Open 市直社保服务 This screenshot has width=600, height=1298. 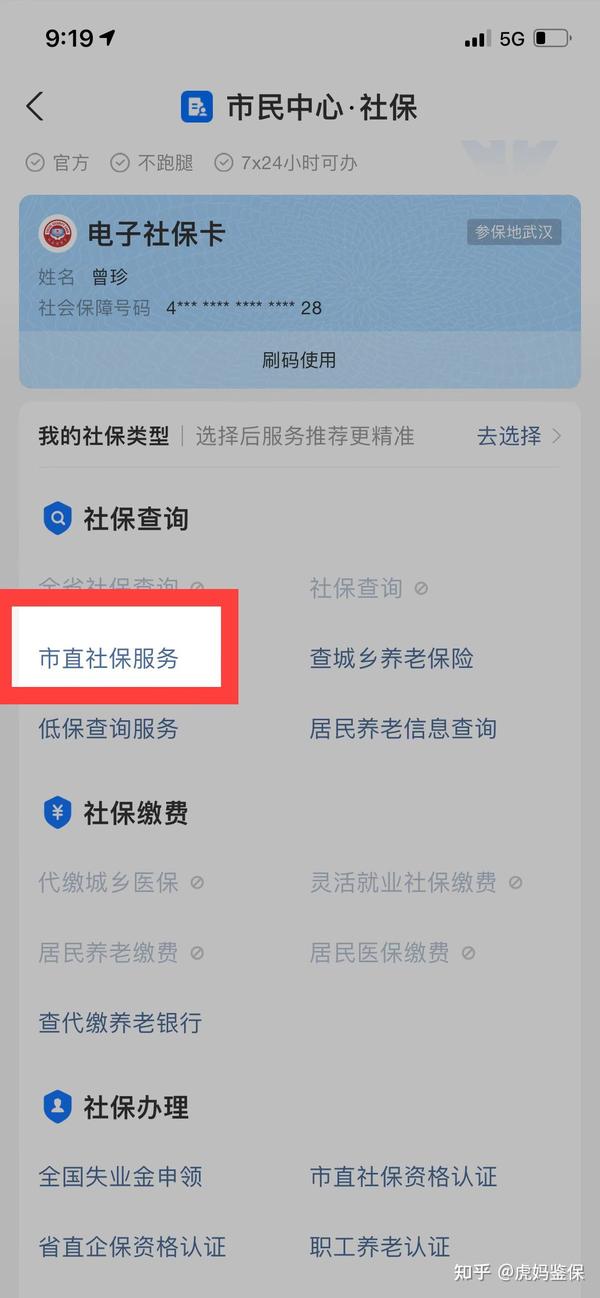(109, 659)
